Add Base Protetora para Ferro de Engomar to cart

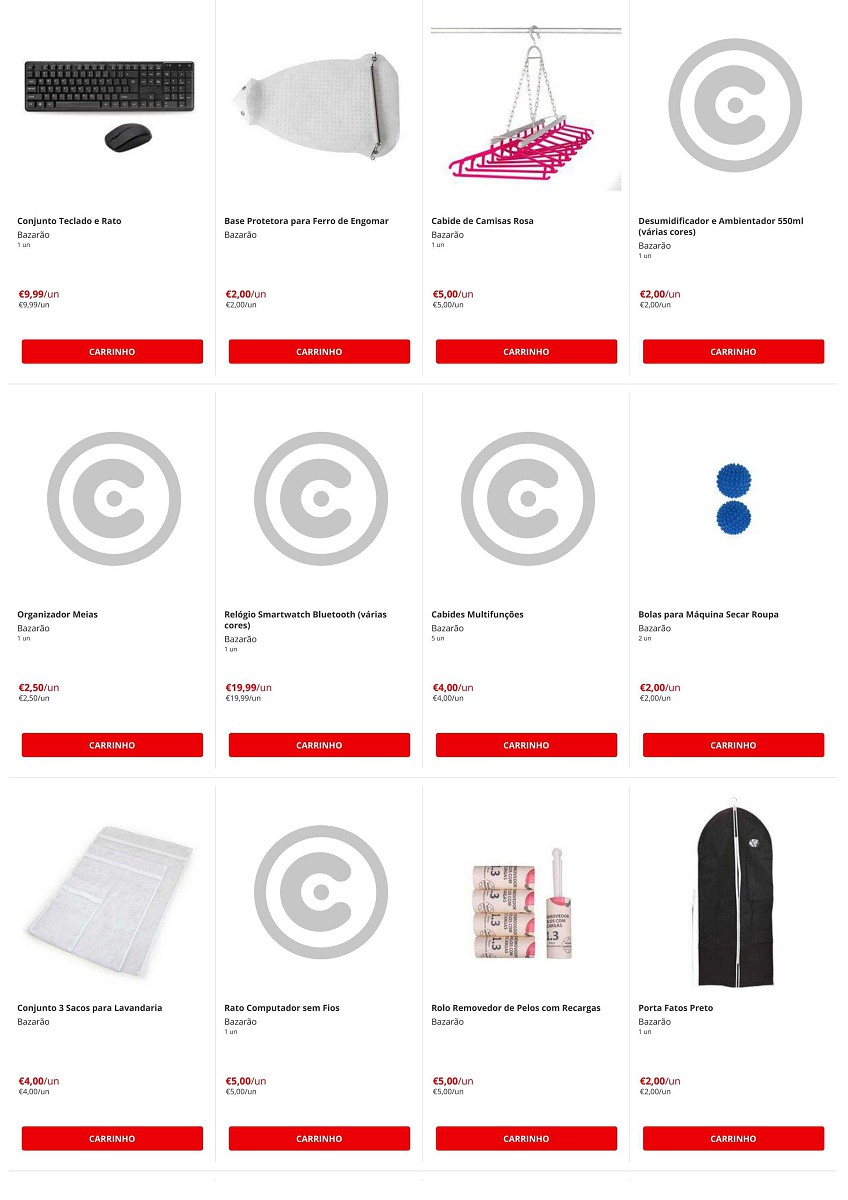(319, 352)
